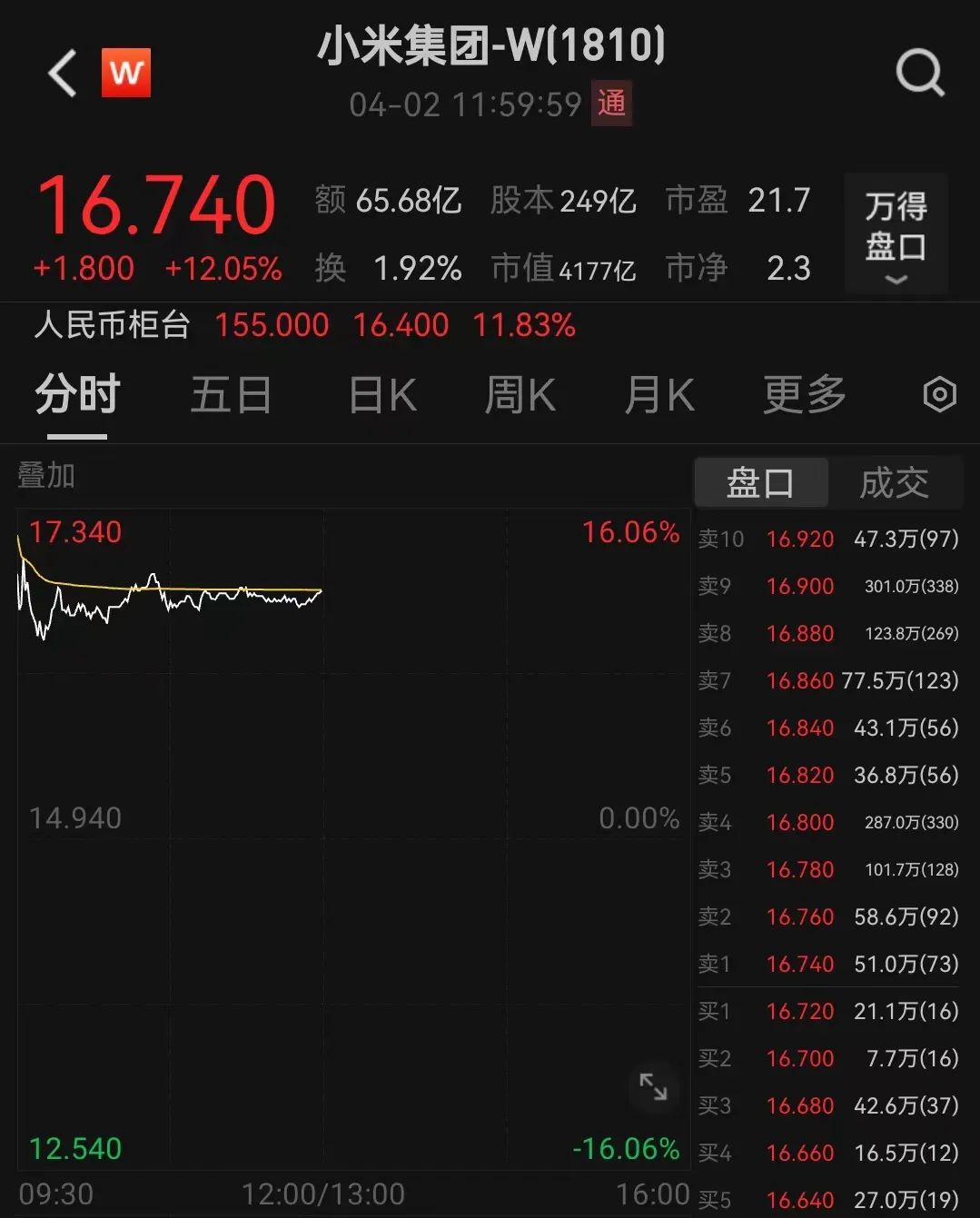Switch to the 五日 five-day chart
Viewport: 980px width, 1218px height.
tap(232, 395)
